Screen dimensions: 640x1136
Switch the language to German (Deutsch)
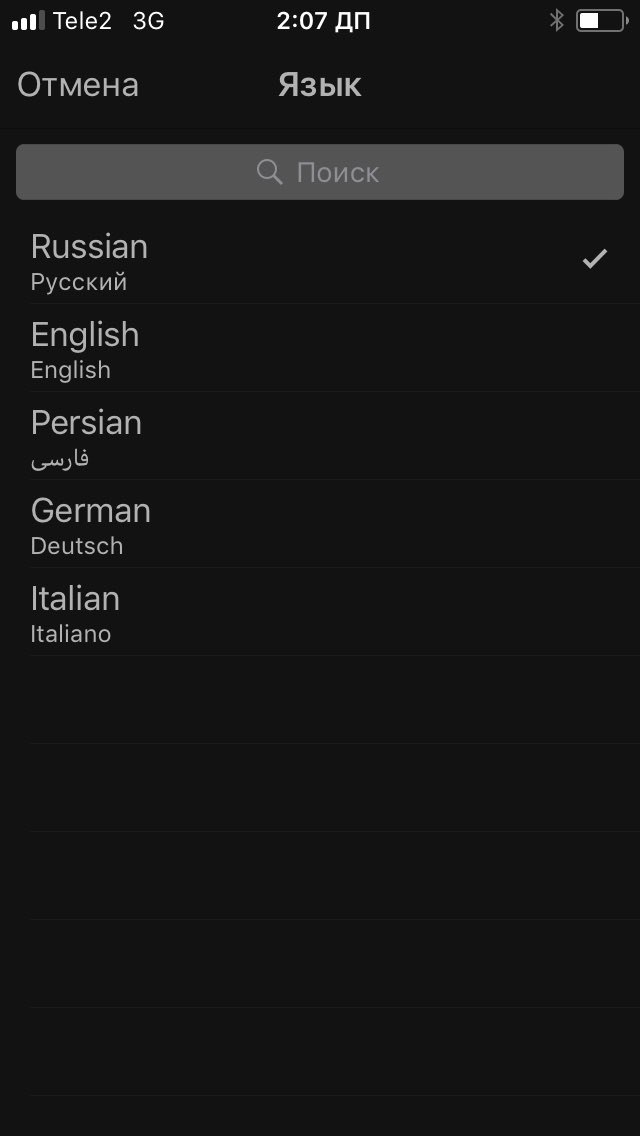pos(320,525)
